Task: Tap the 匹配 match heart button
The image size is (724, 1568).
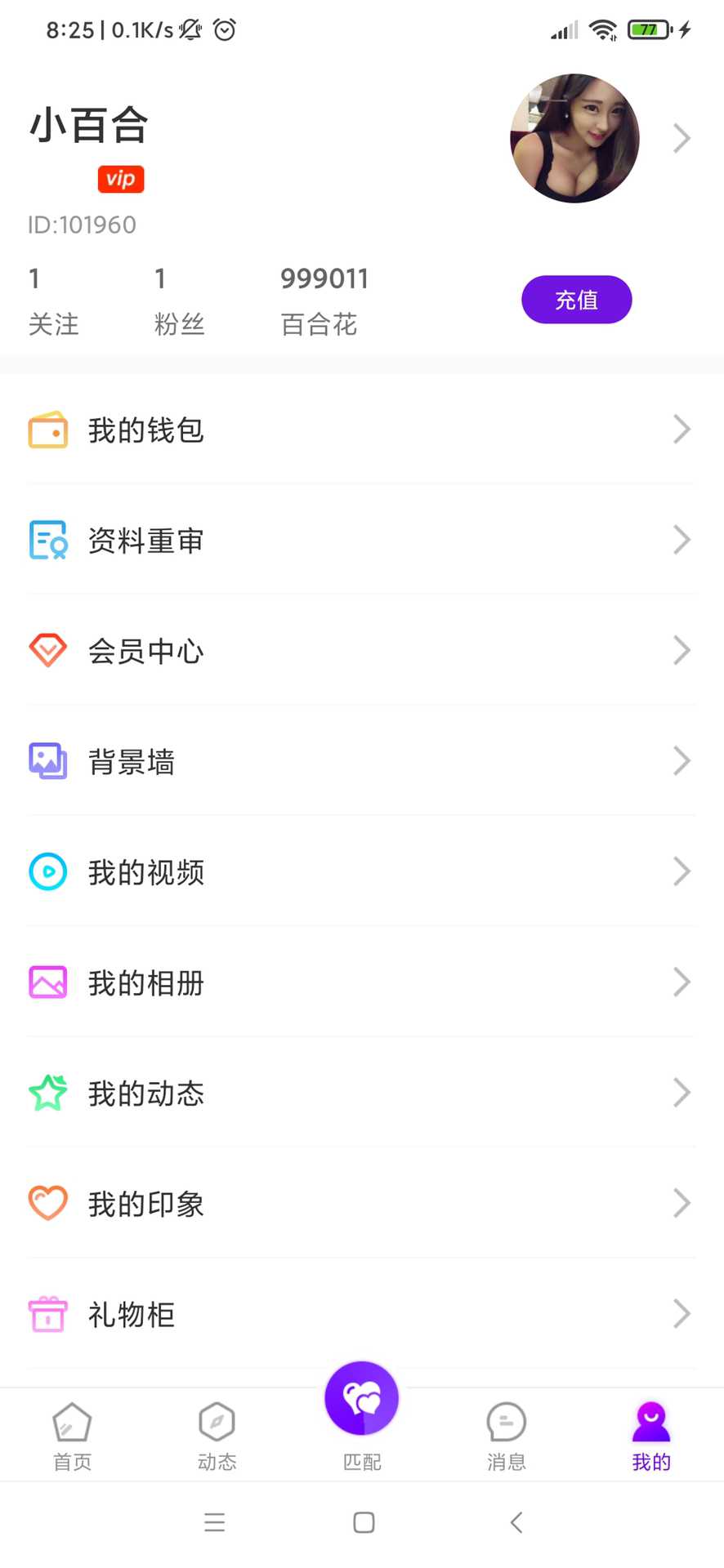Action: (x=361, y=1399)
